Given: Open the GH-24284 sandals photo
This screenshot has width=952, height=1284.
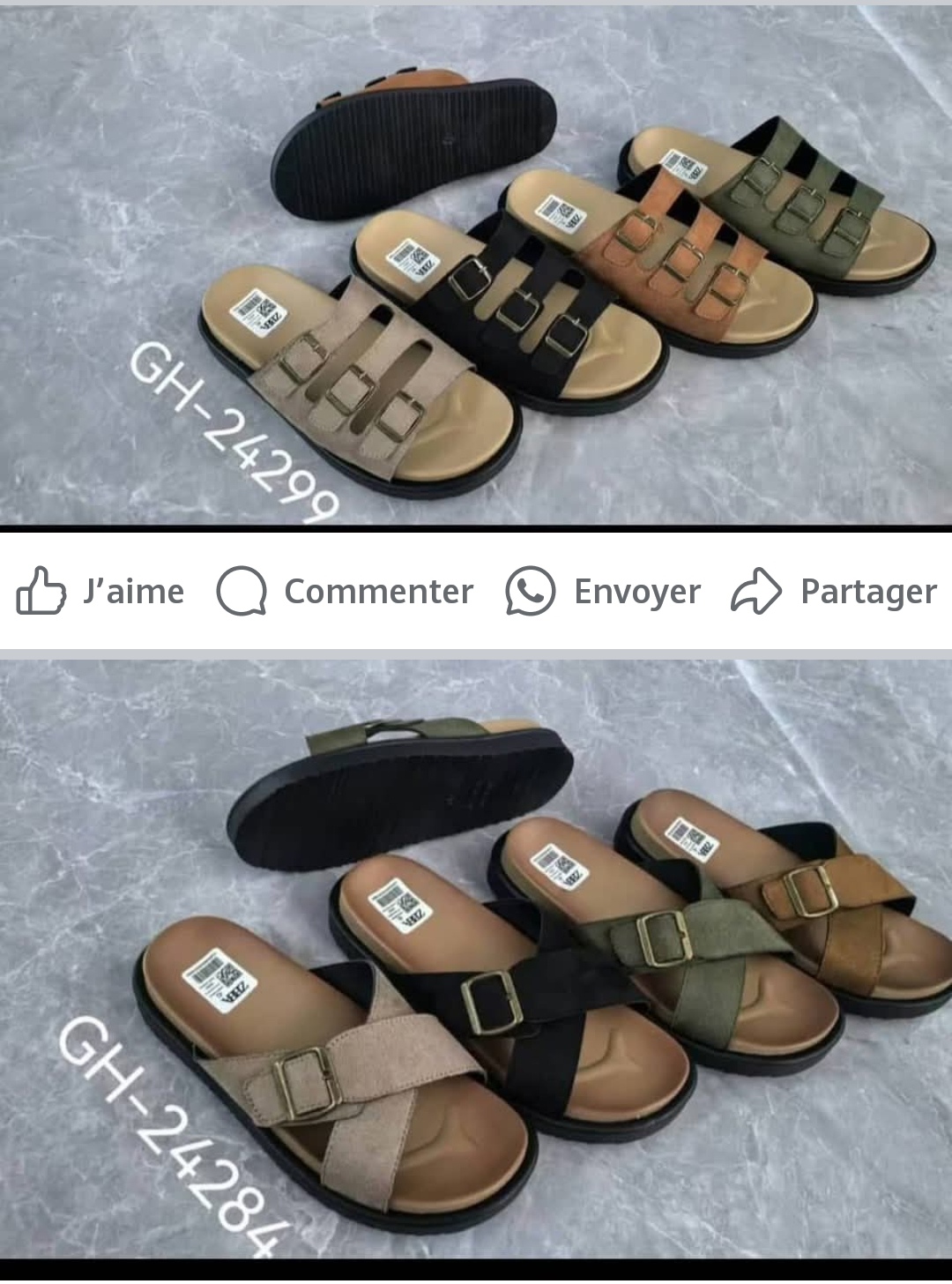Looking at the screenshot, I should pos(476,961).
